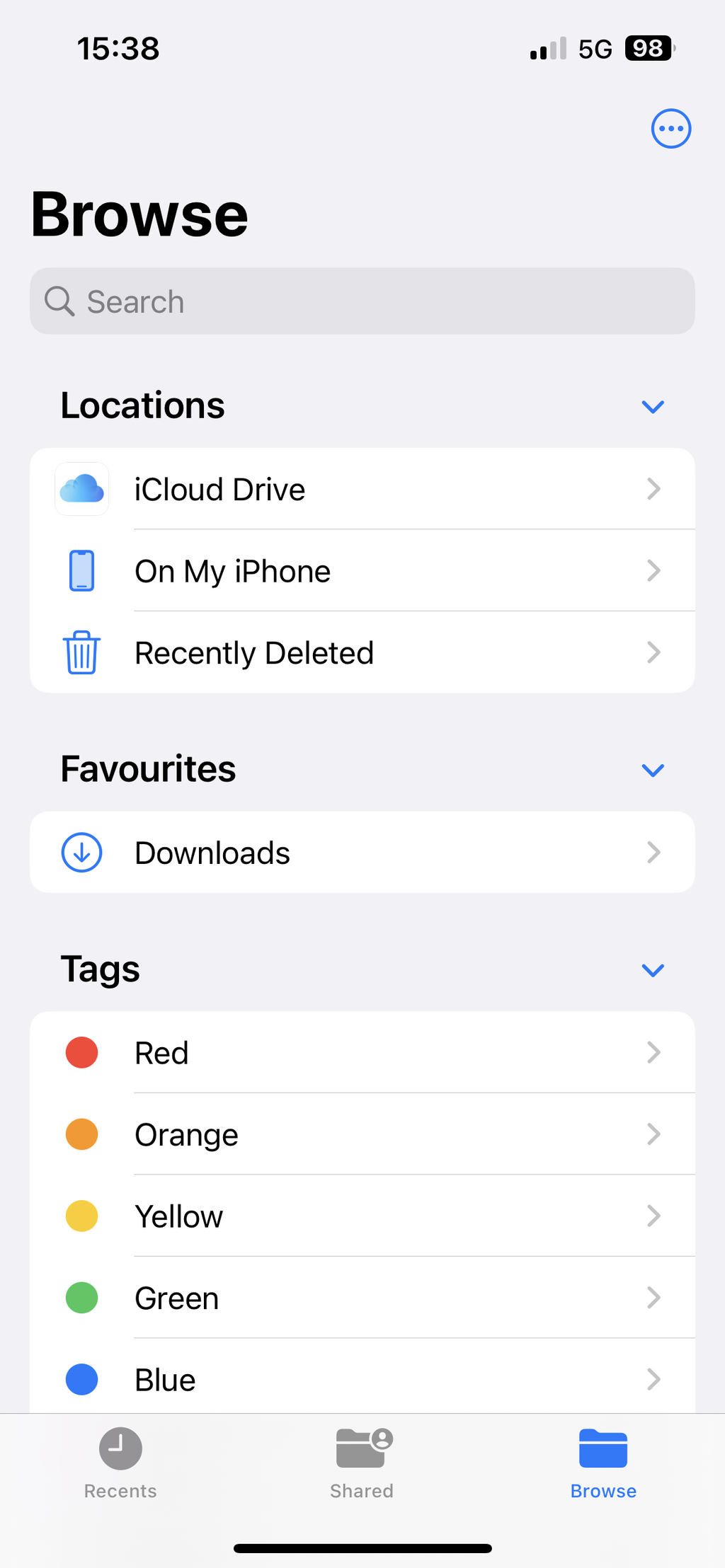
Task: Tap the search magnifier icon
Action: point(59,301)
